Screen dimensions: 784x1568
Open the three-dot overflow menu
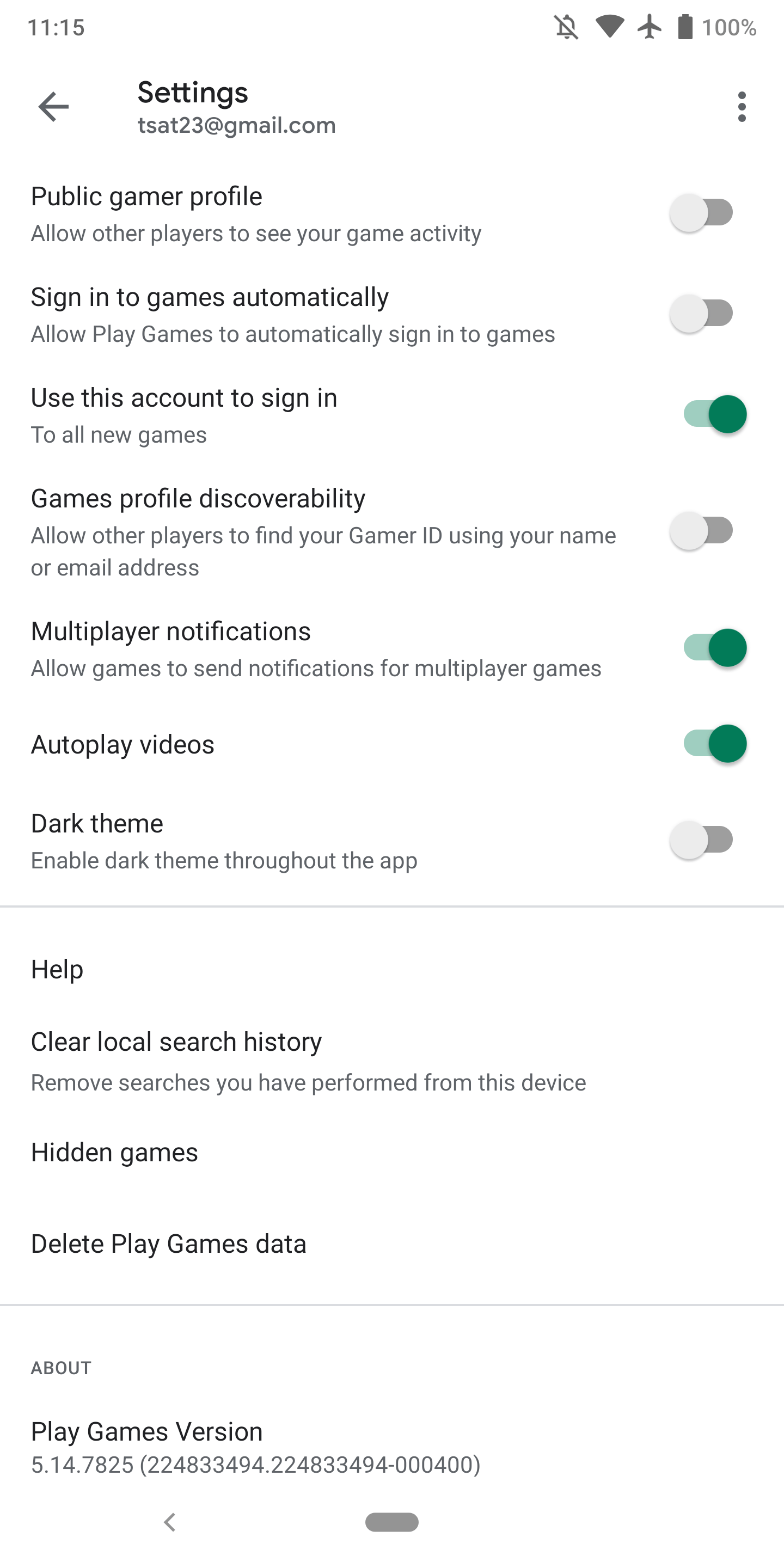tap(741, 107)
